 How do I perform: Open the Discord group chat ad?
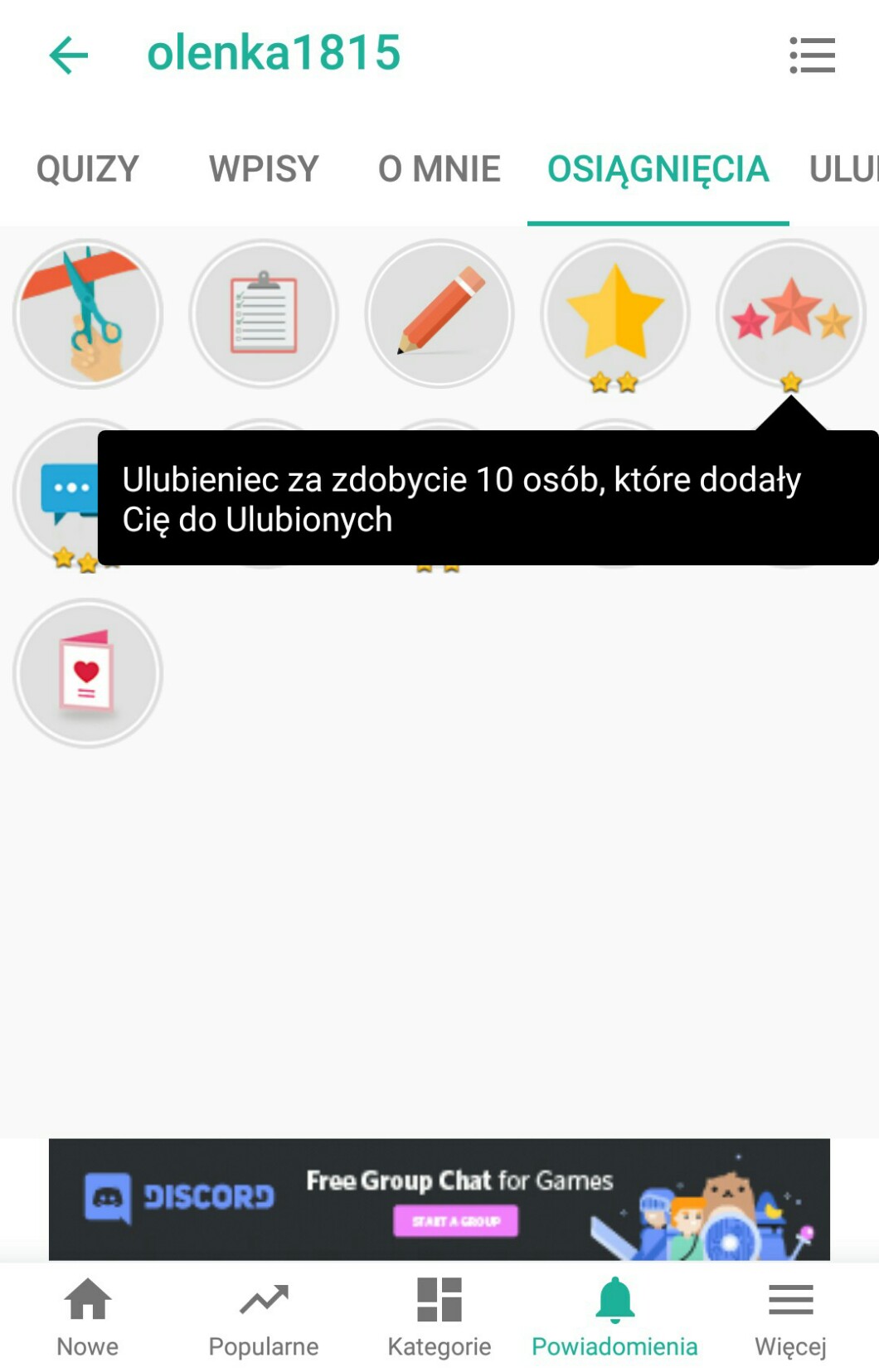[439, 1199]
